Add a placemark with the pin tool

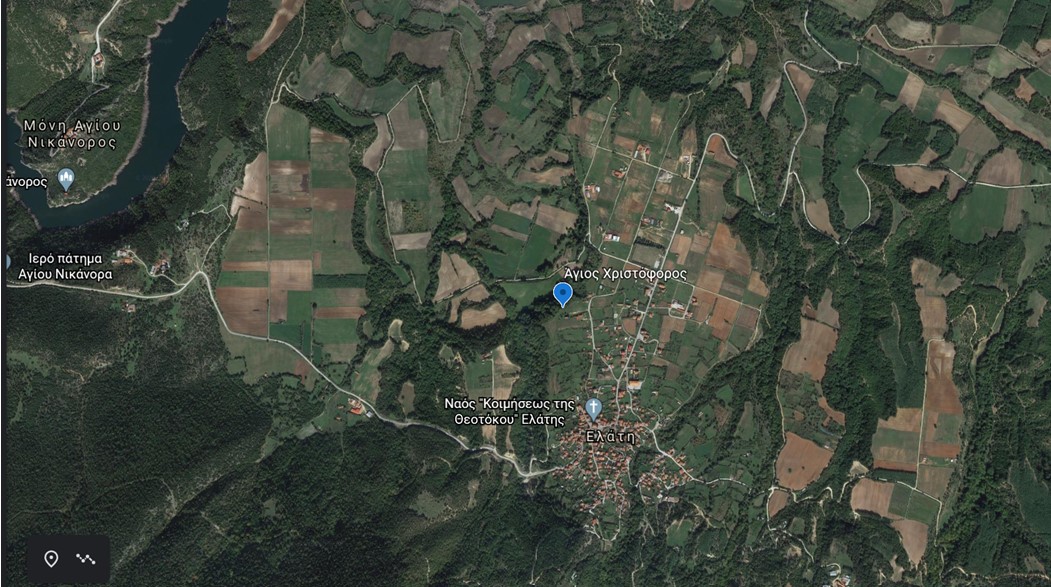click(51, 559)
